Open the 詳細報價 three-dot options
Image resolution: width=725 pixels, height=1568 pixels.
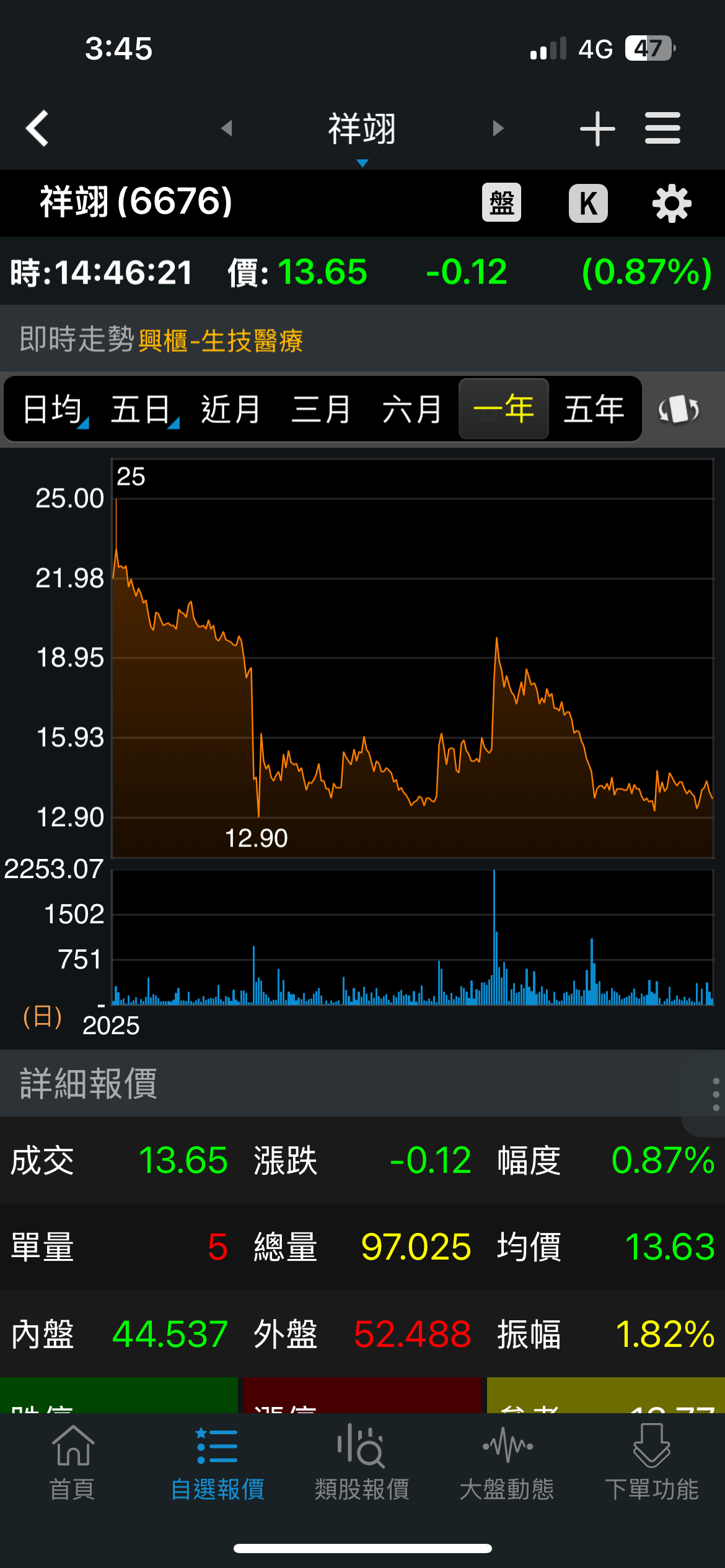click(x=716, y=1094)
